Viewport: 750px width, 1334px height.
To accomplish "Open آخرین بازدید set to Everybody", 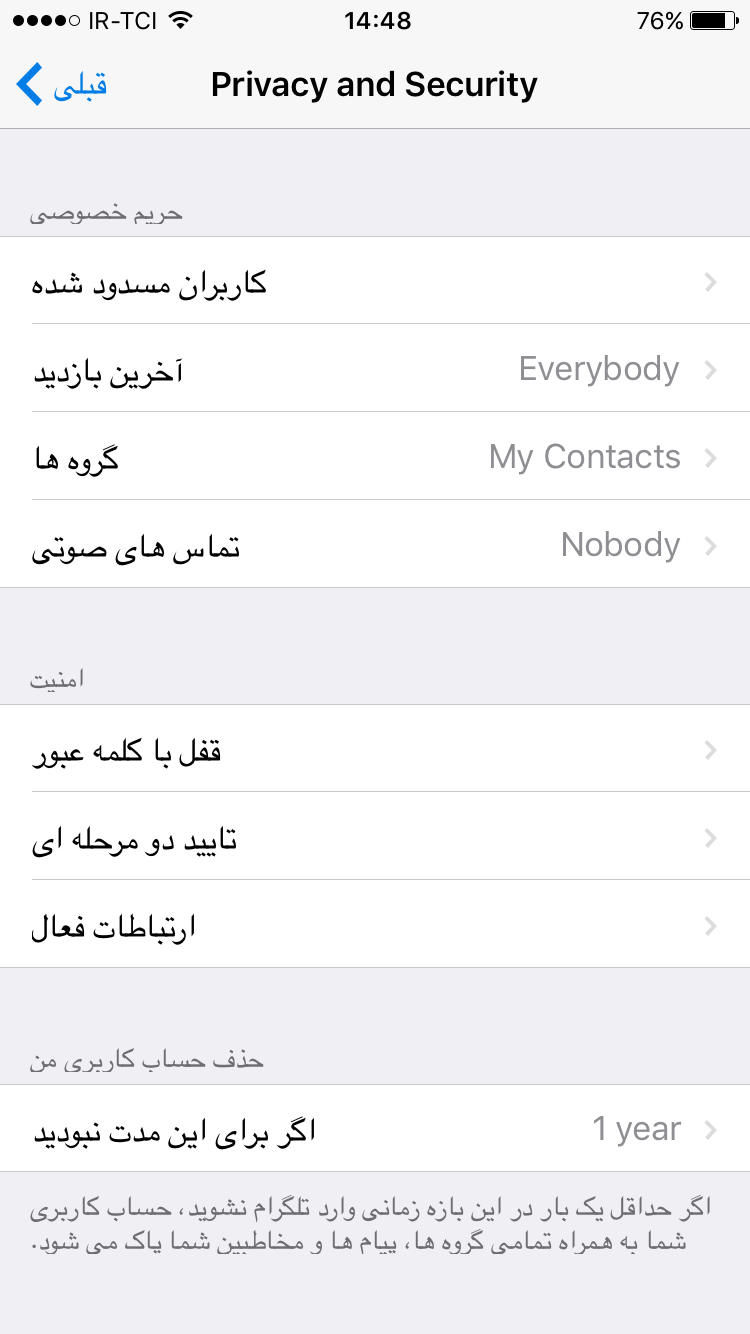I will pyautogui.click(x=375, y=369).
